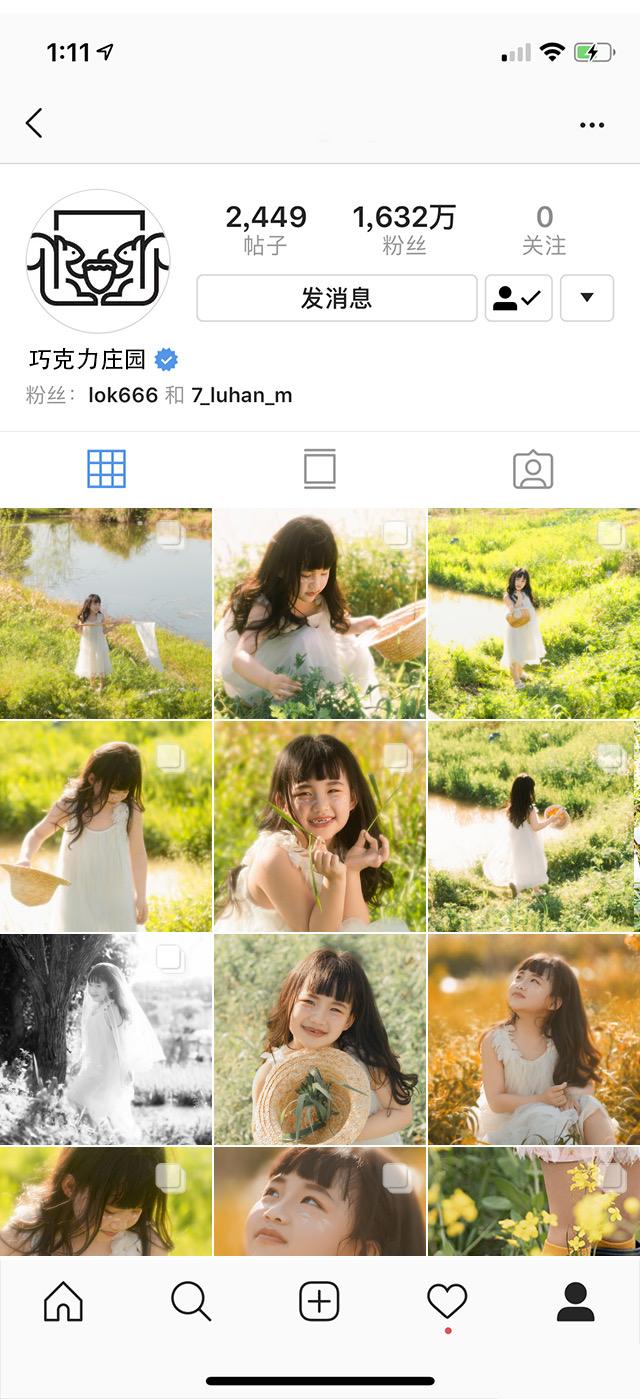640x1399 pixels.
Task: Go to the home feed tab
Action: pyautogui.click(x=63, y=1302)
